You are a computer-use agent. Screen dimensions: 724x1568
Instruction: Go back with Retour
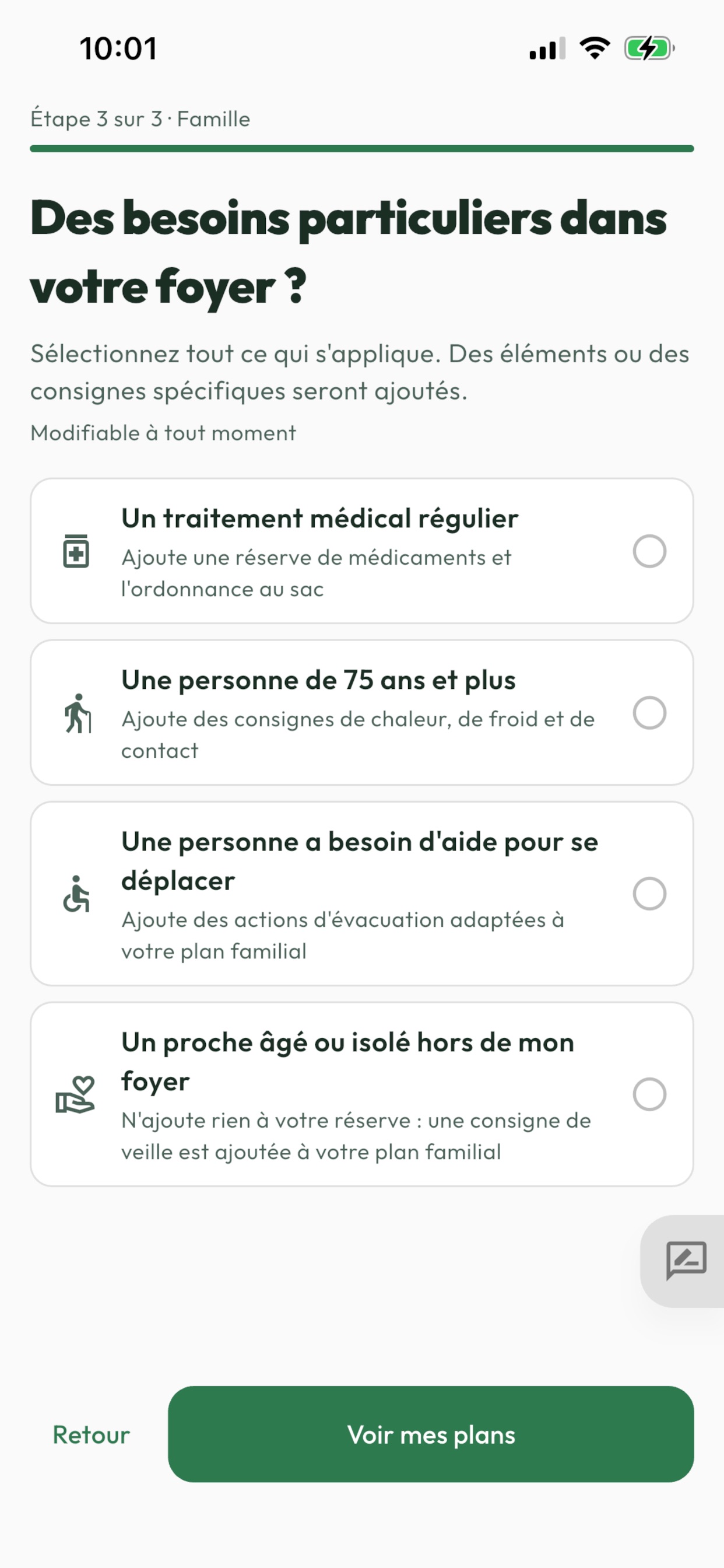[x=92, y=1434]
